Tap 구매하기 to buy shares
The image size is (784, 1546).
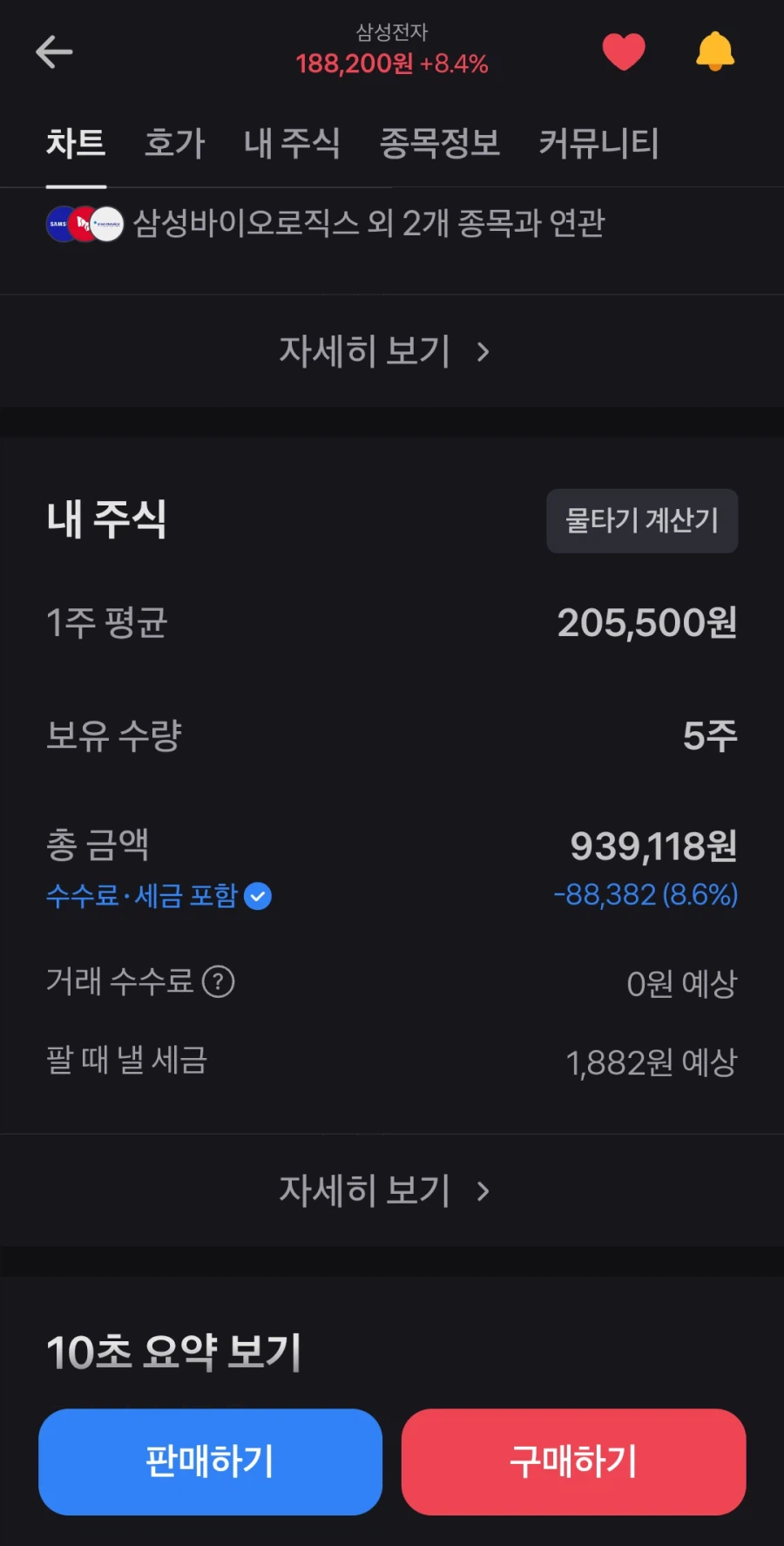coord(573,1462)
